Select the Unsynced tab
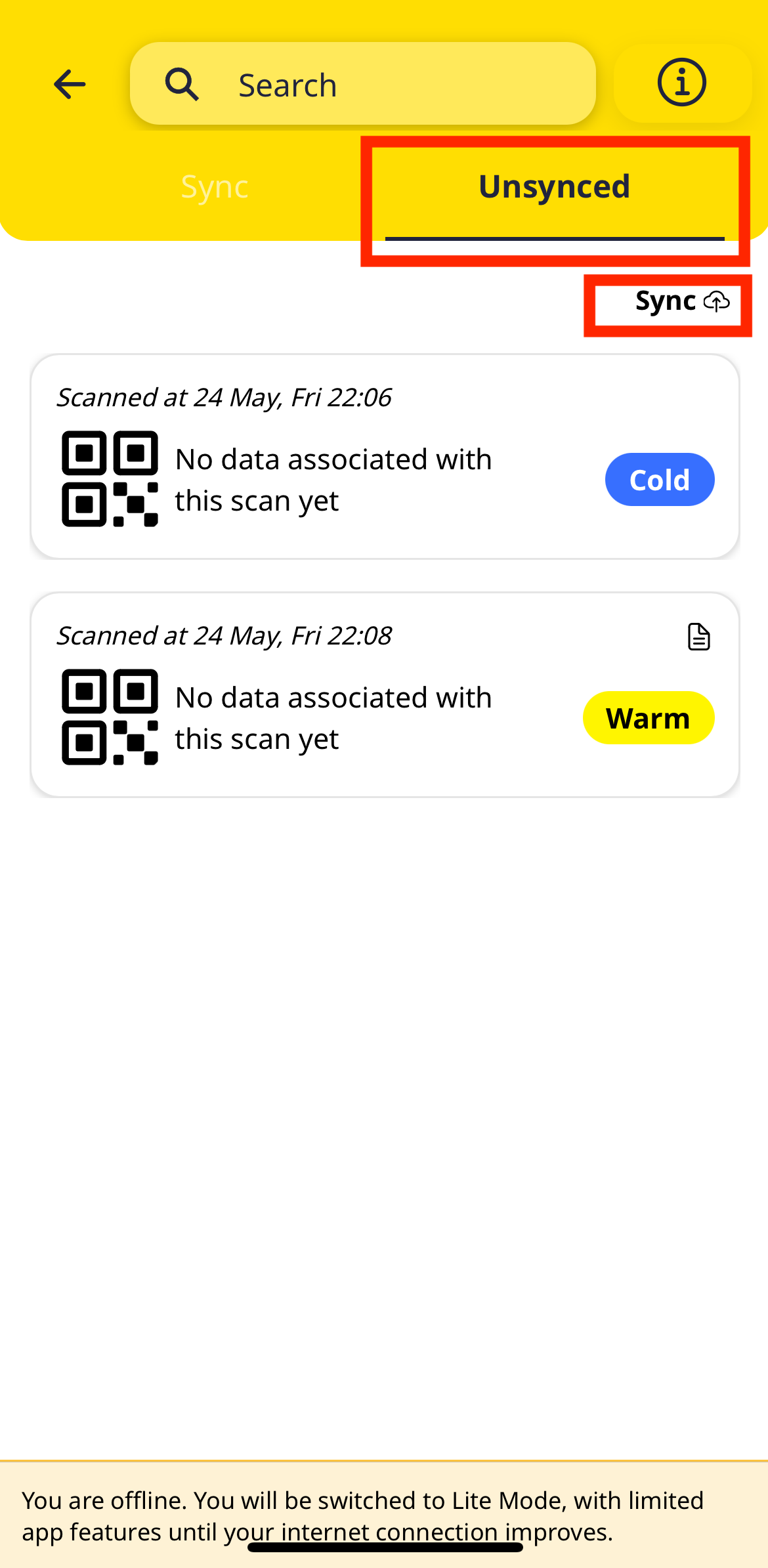 554,187
